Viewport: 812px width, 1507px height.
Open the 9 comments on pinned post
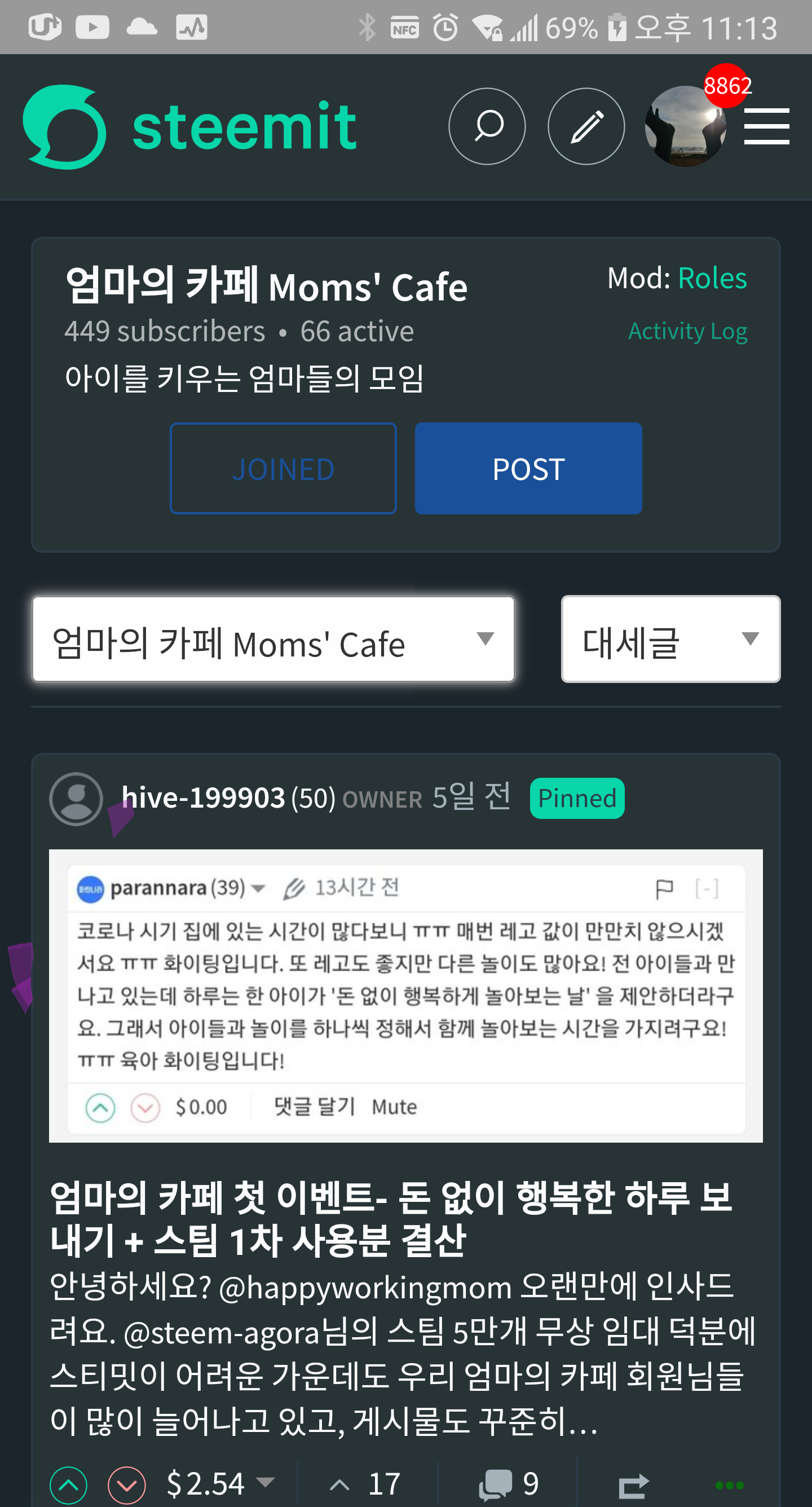508,1484
